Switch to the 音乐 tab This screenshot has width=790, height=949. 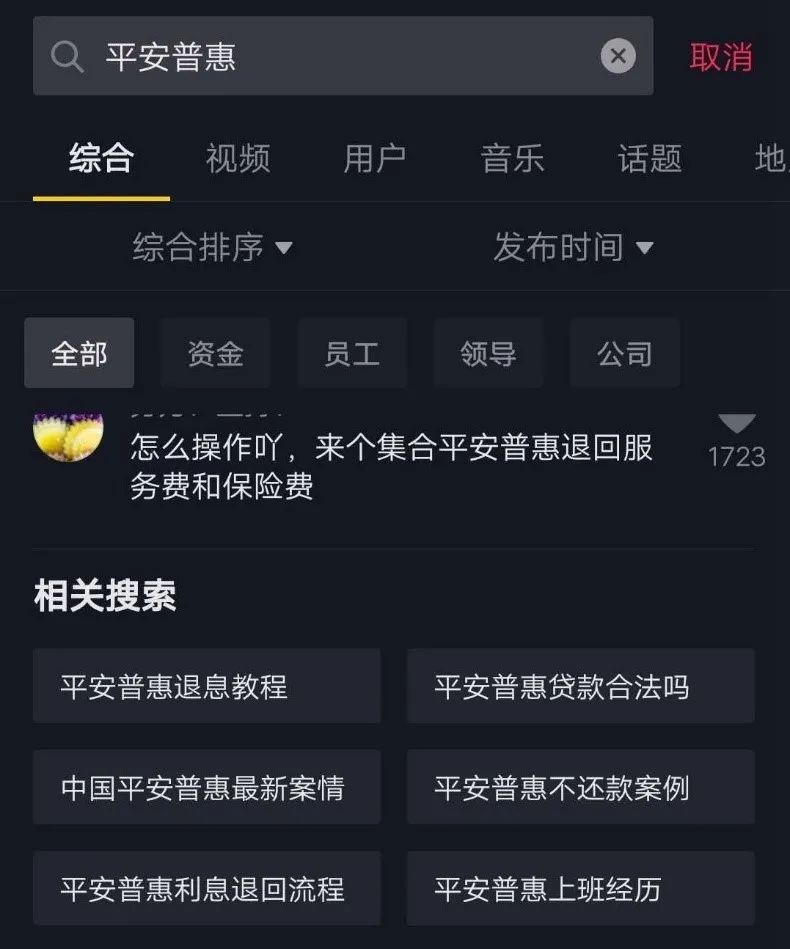[x=512, y=158]
